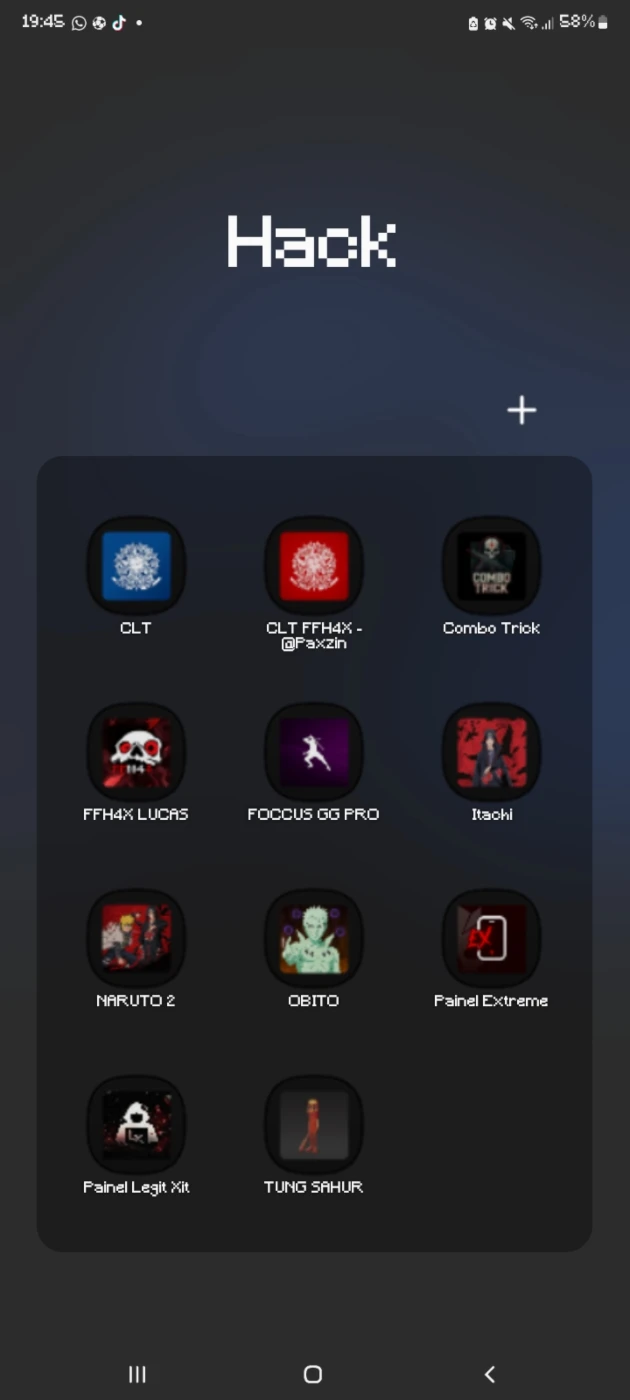Screen dimensions: 630x1400
Task: Go to the home screen
Action: click(x=313, y=1374)
